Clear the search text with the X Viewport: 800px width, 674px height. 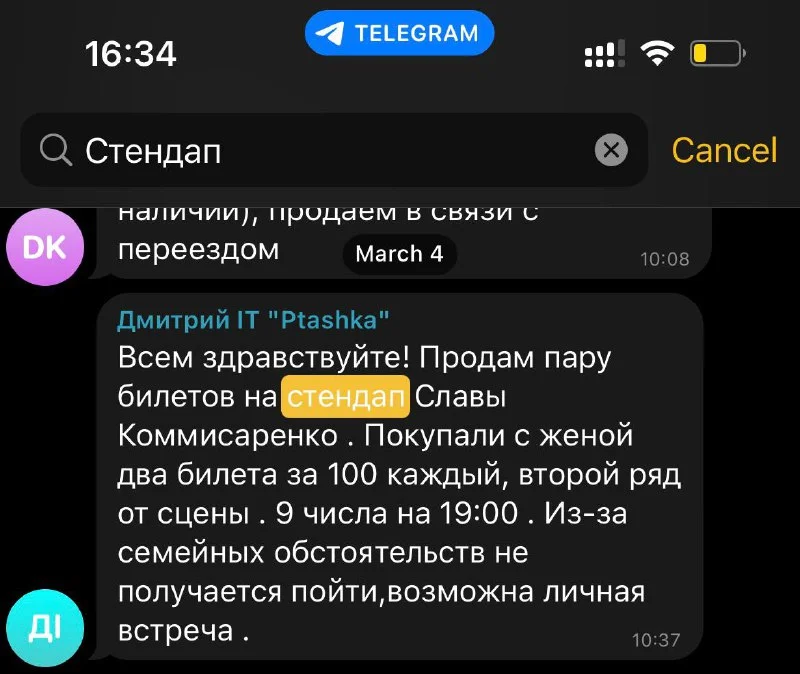tap(611, 151)
